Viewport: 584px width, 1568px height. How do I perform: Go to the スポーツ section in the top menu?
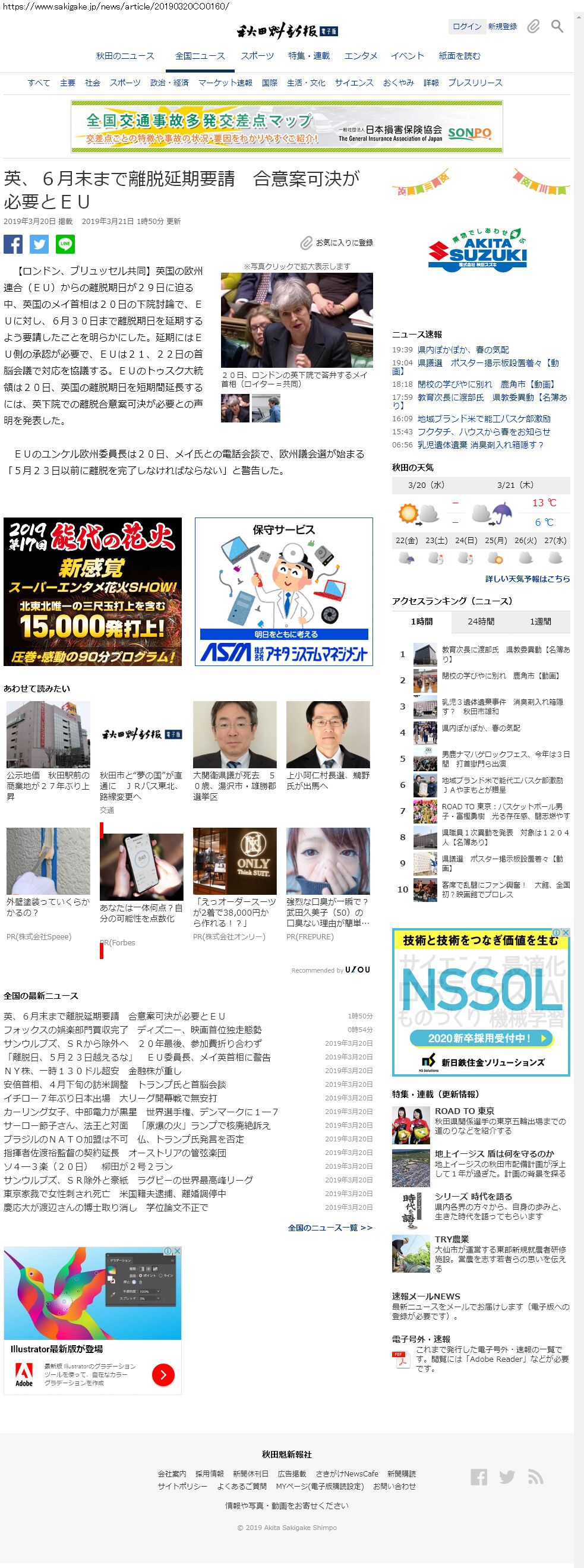point(257,56)
